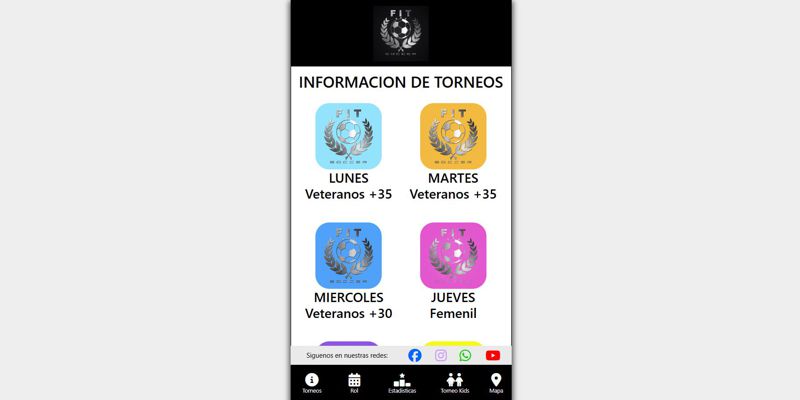Switch to the Torneos tab
The height and width of the screenshot is (400, 800).
click(312, 384)
